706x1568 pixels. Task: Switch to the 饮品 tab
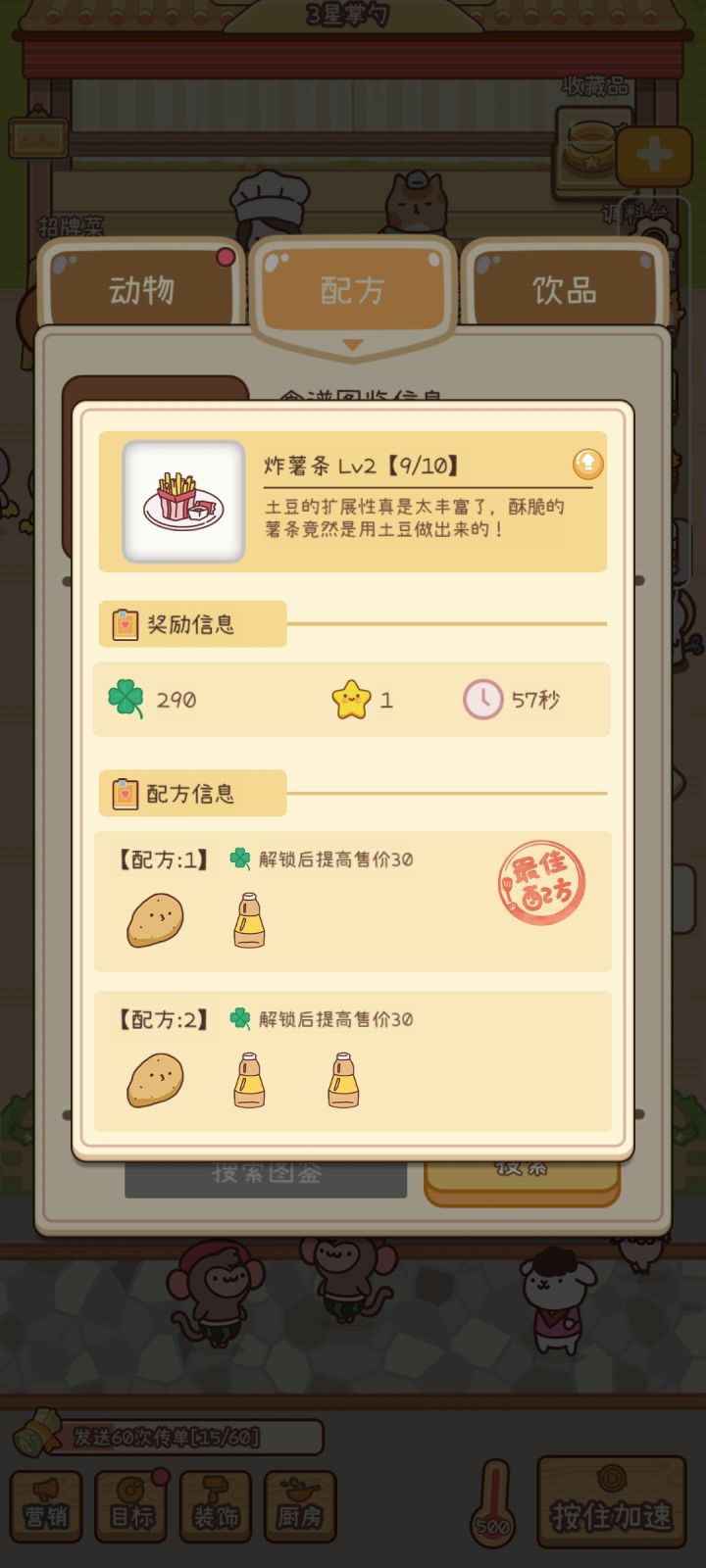pyautogui.click(x=566, y=287)
